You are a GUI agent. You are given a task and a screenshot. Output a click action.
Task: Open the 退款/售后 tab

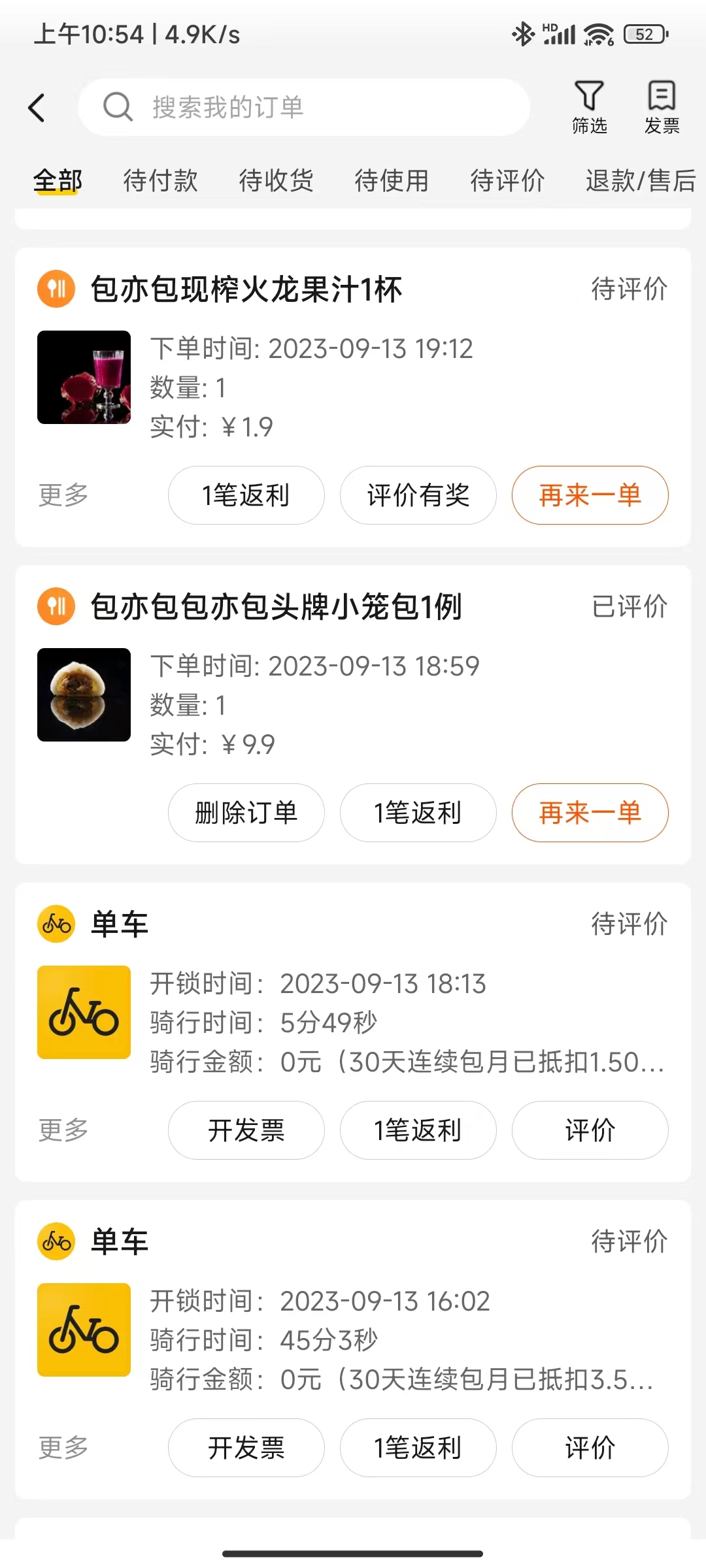click(640, 180)
